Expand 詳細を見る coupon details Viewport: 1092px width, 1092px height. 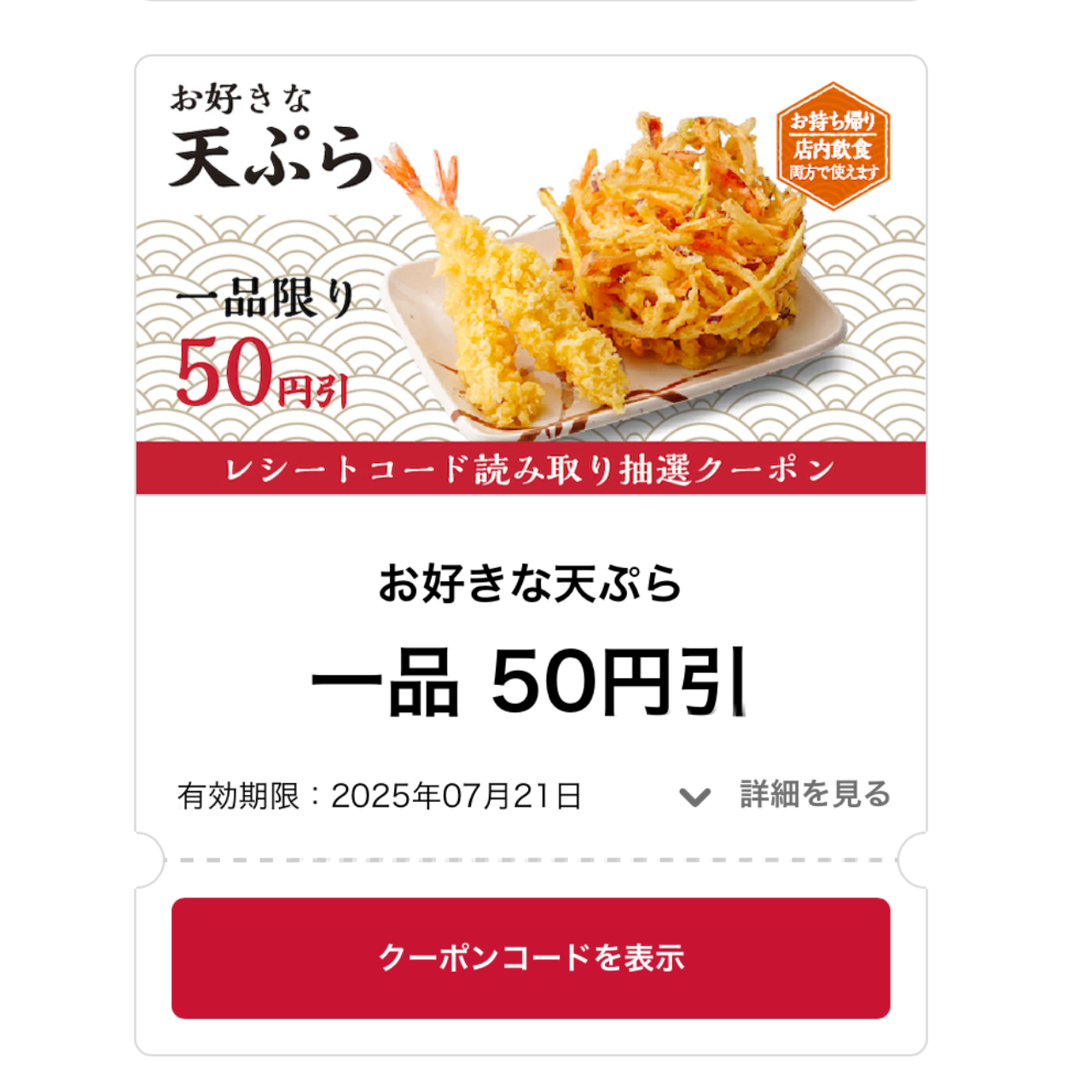tap(785, 795)
